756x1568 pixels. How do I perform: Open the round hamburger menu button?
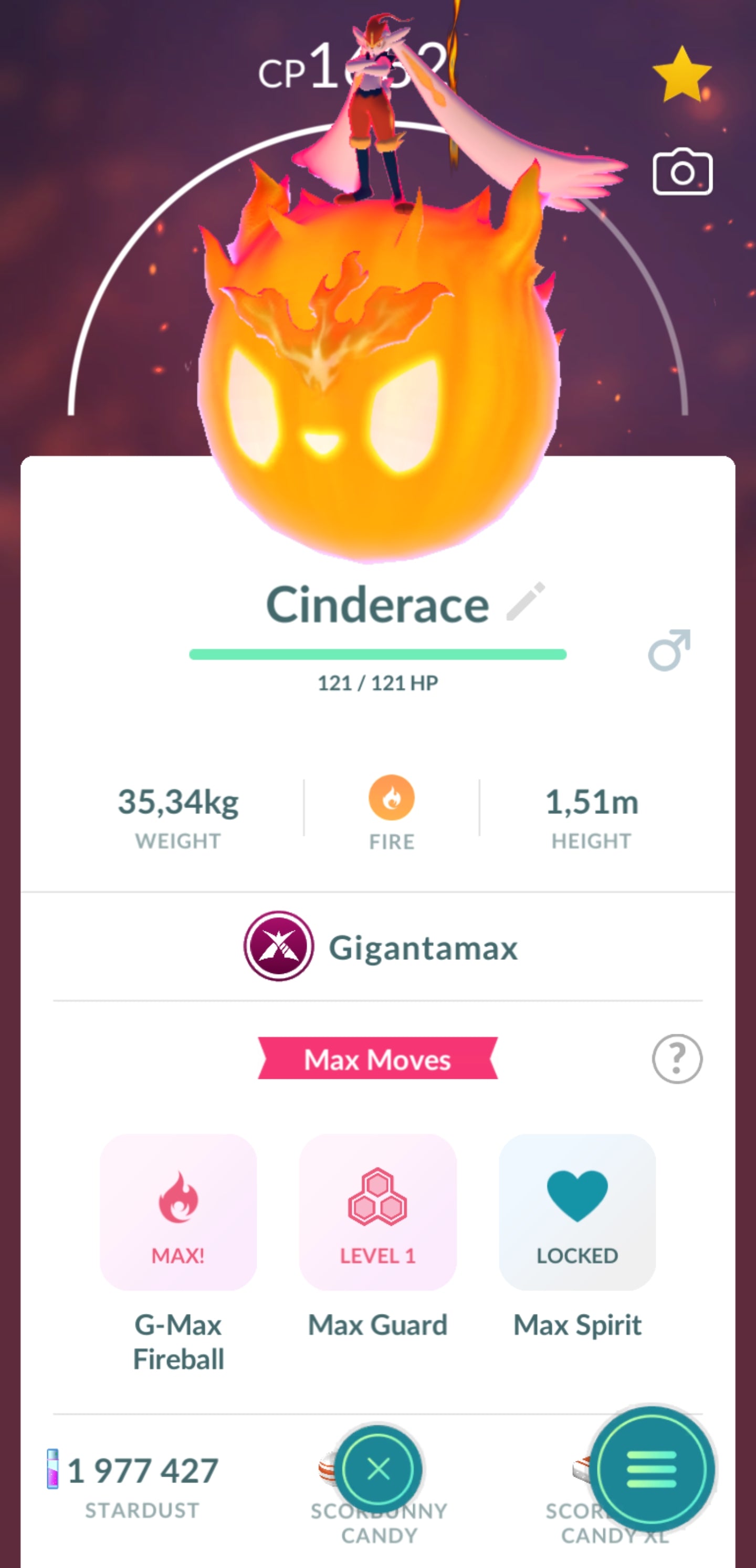tap(651, 1469)
